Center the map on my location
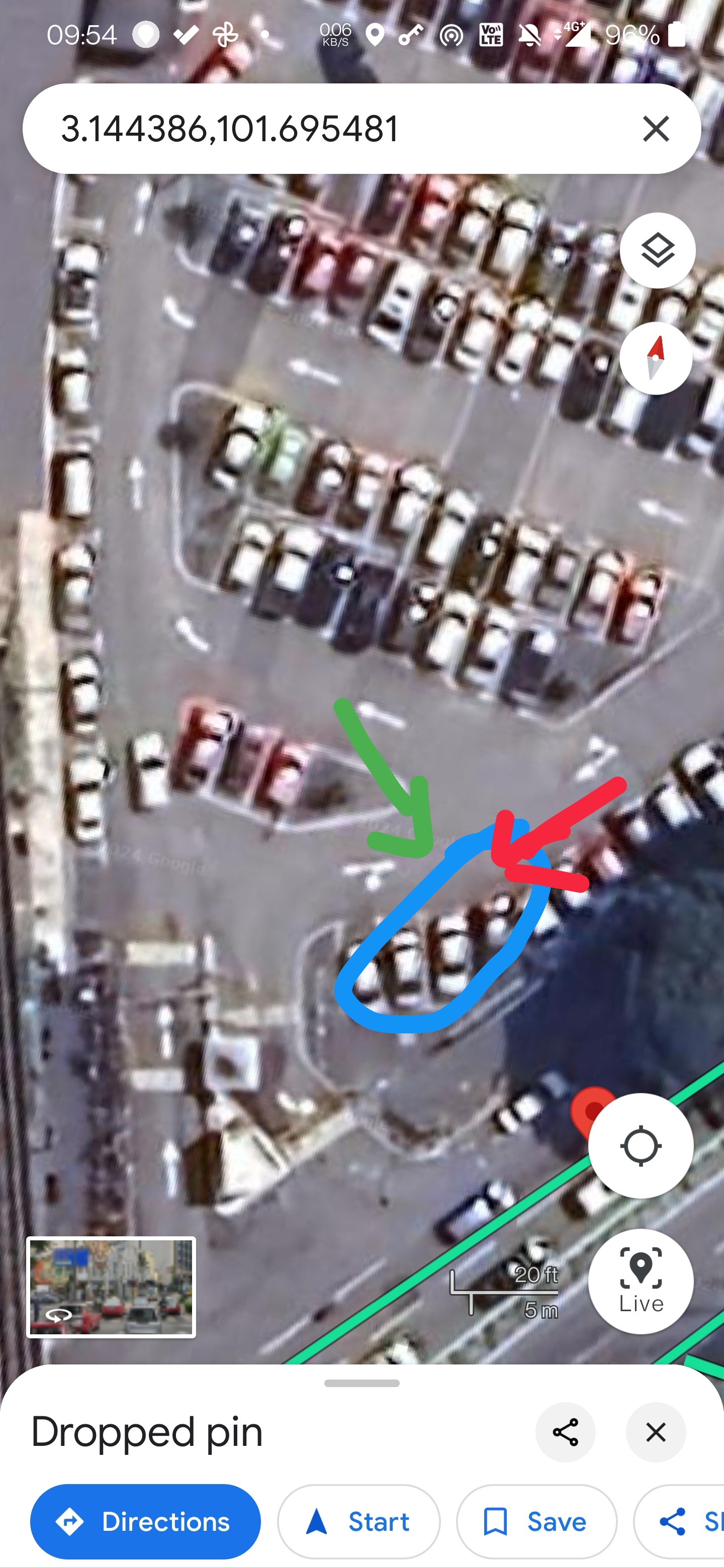Screen dimensions: 724x1568 click(x=641, y=1146)
